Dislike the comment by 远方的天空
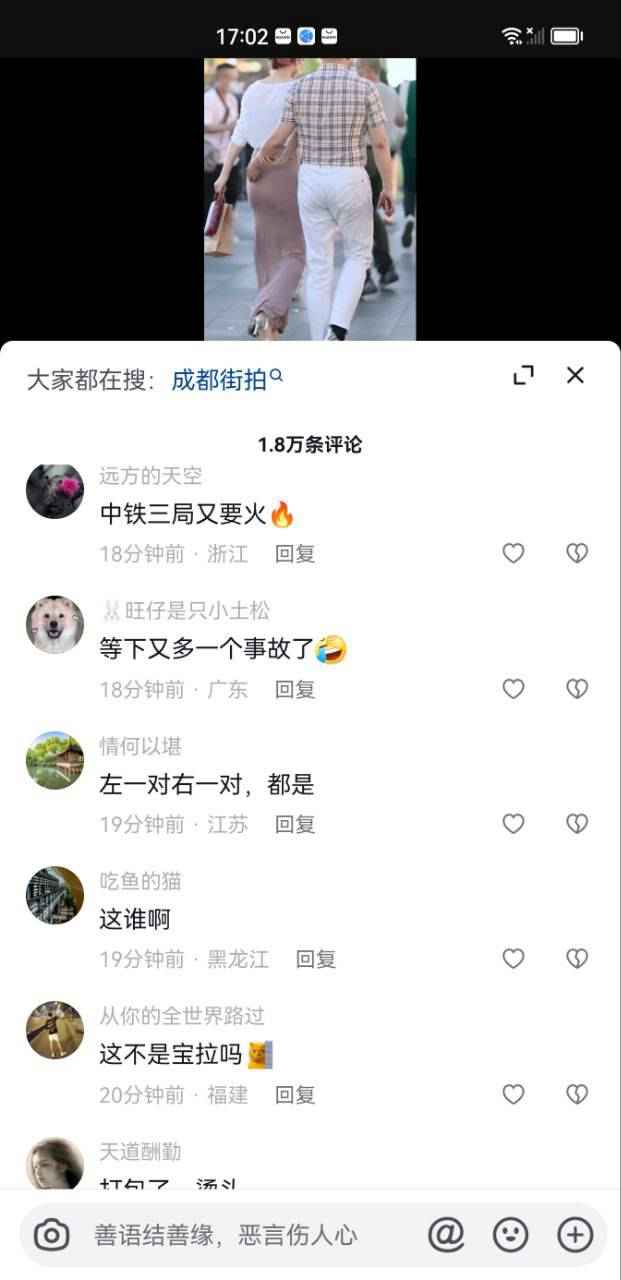This screenshot has width=621, height=1280. (577, 553)
